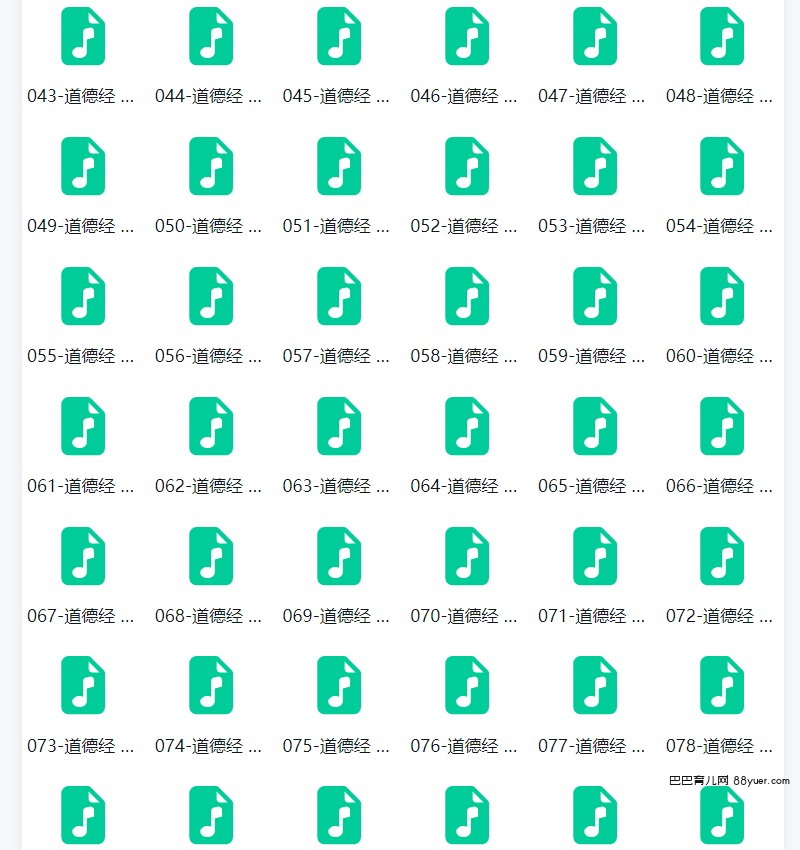
Task: Select the 050-道德经 audio file
Action: 211,167
